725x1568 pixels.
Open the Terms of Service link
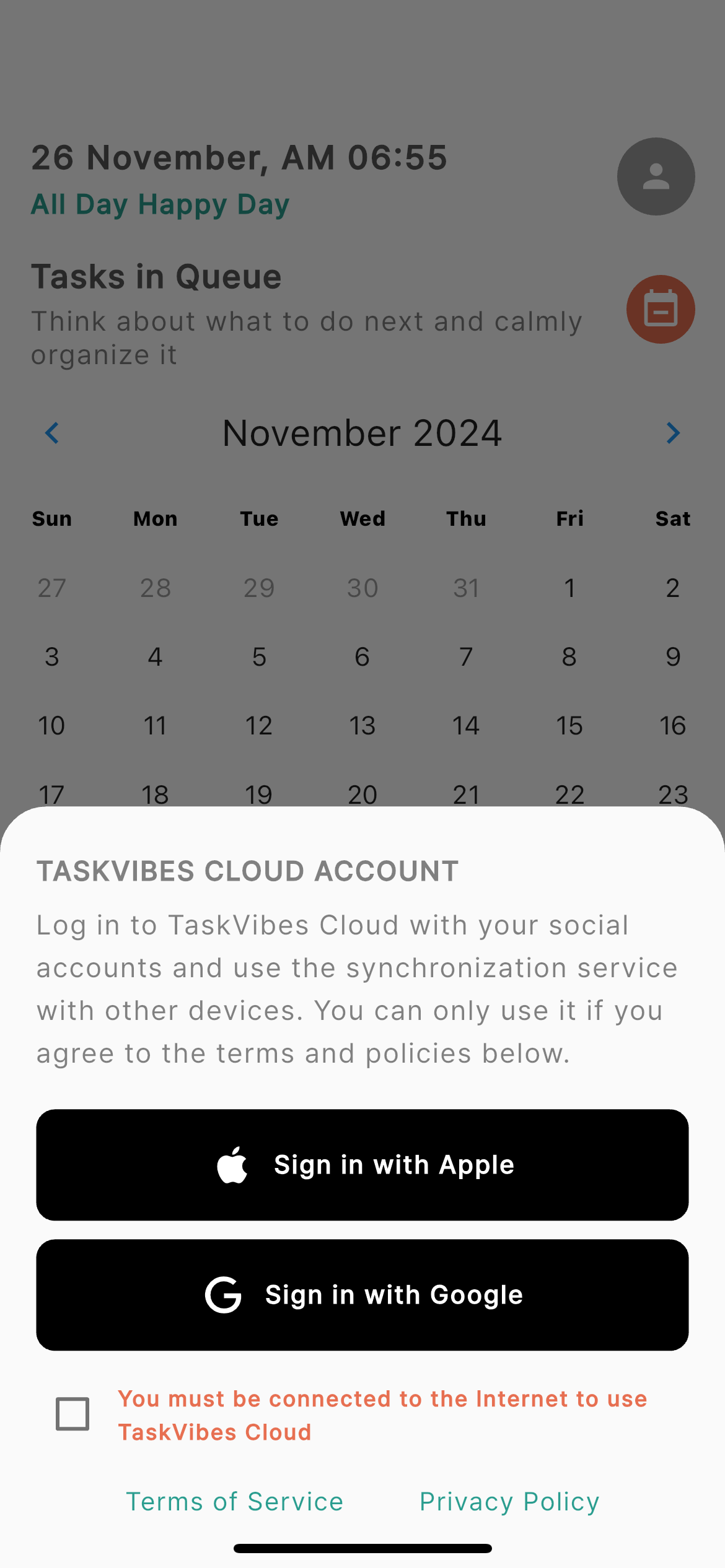click(235, 1502)
